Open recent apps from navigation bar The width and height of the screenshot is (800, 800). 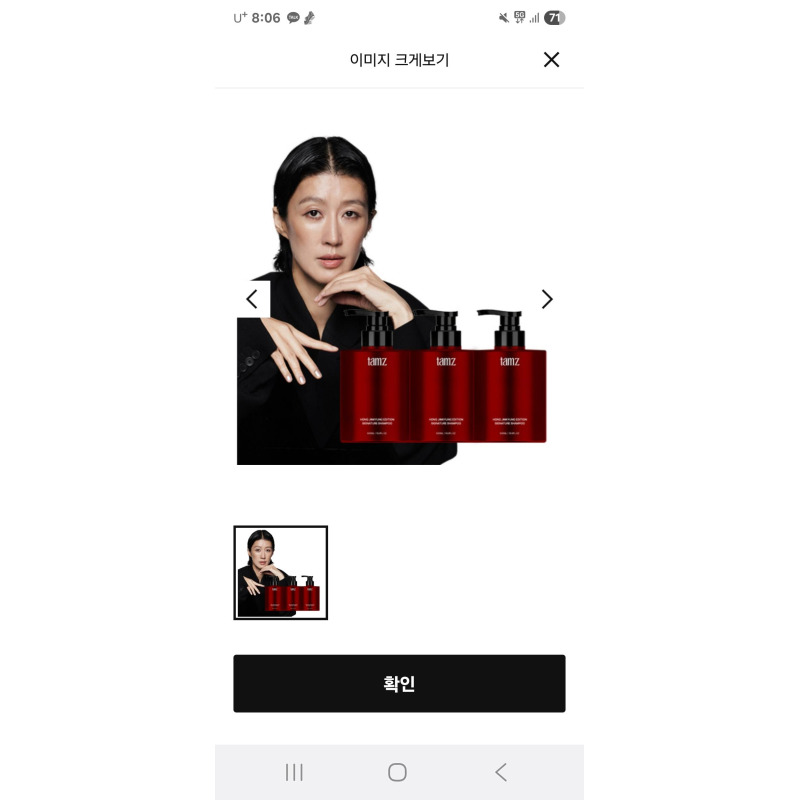tap(294, 772)
